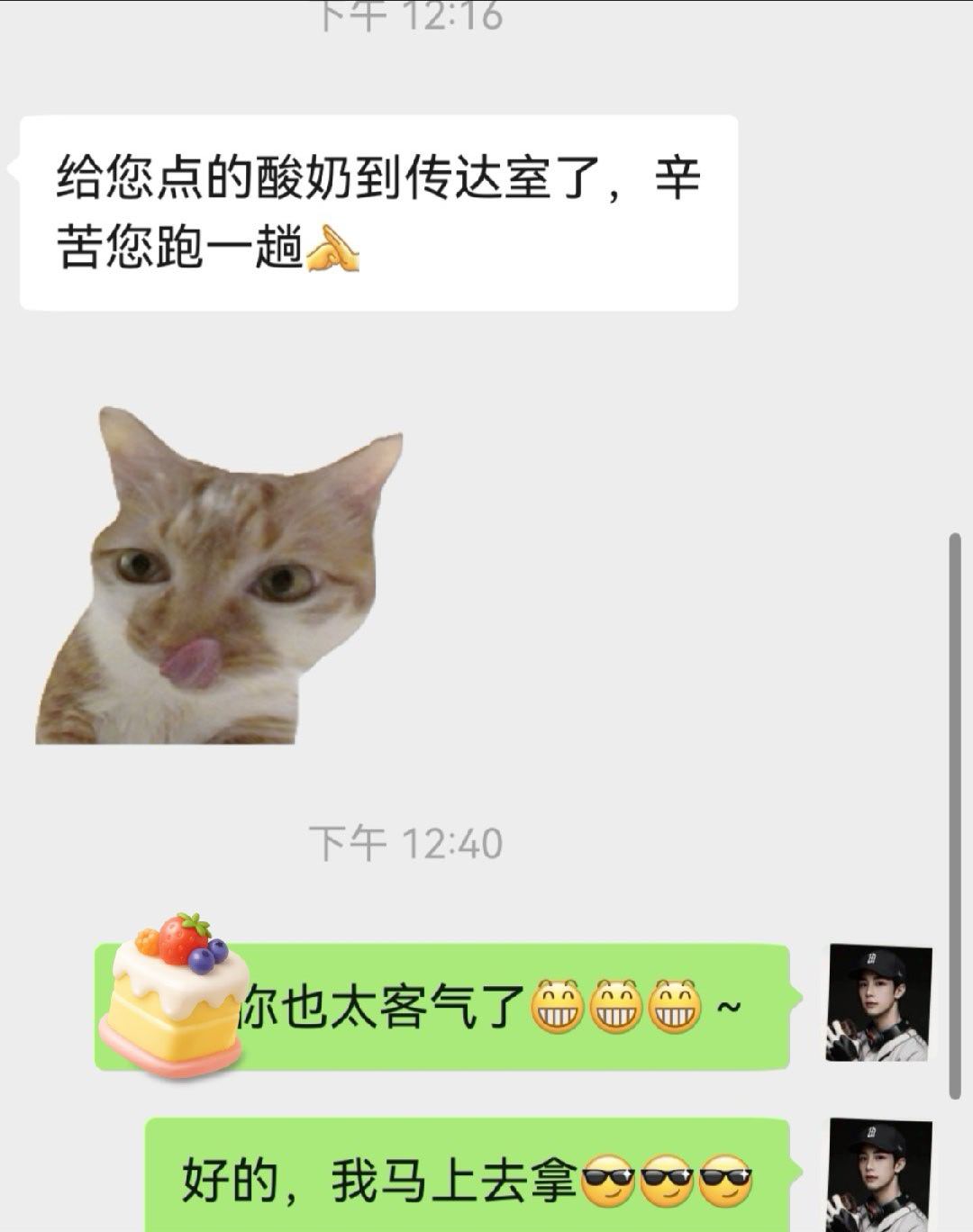Click the 下午 12:40 timestamp

pos(405,841)
